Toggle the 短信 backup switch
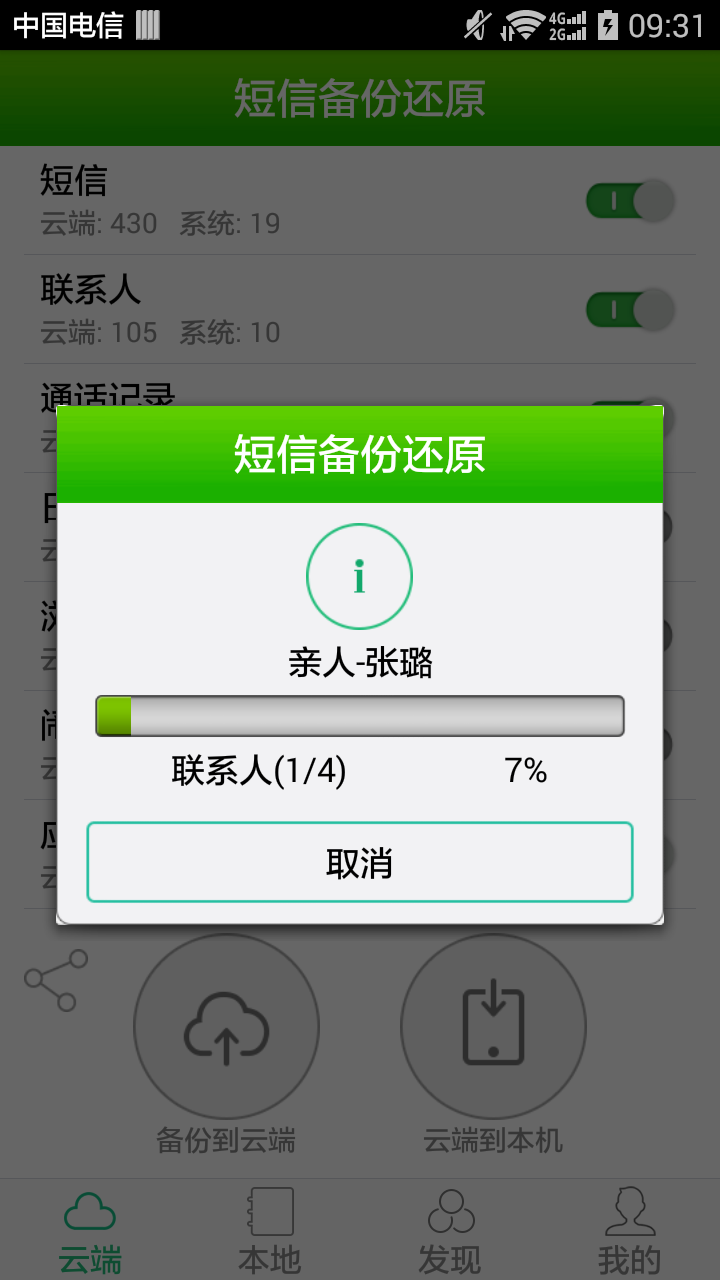Screen dimensions: 720x1280 [630, 201]
